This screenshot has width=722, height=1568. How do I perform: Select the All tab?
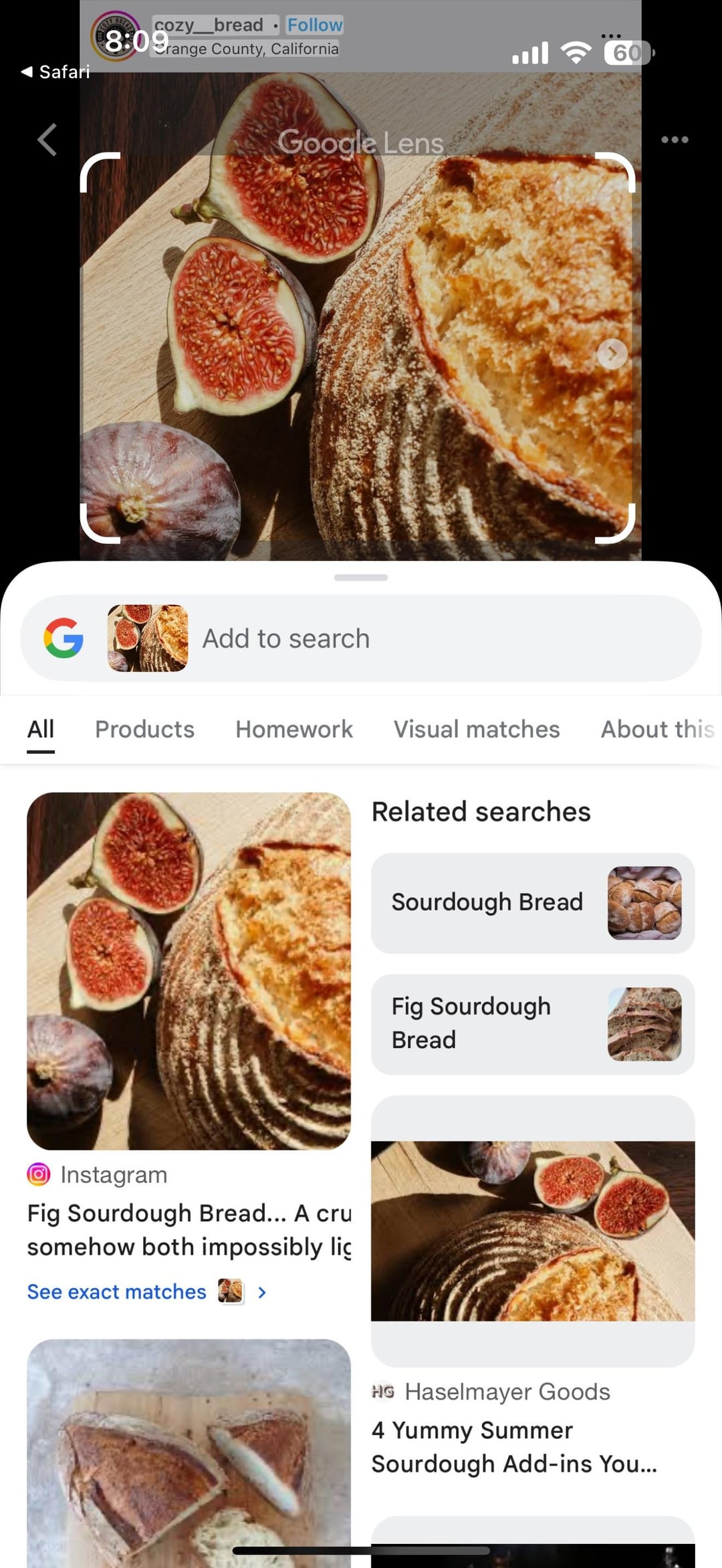coord(41,729)
